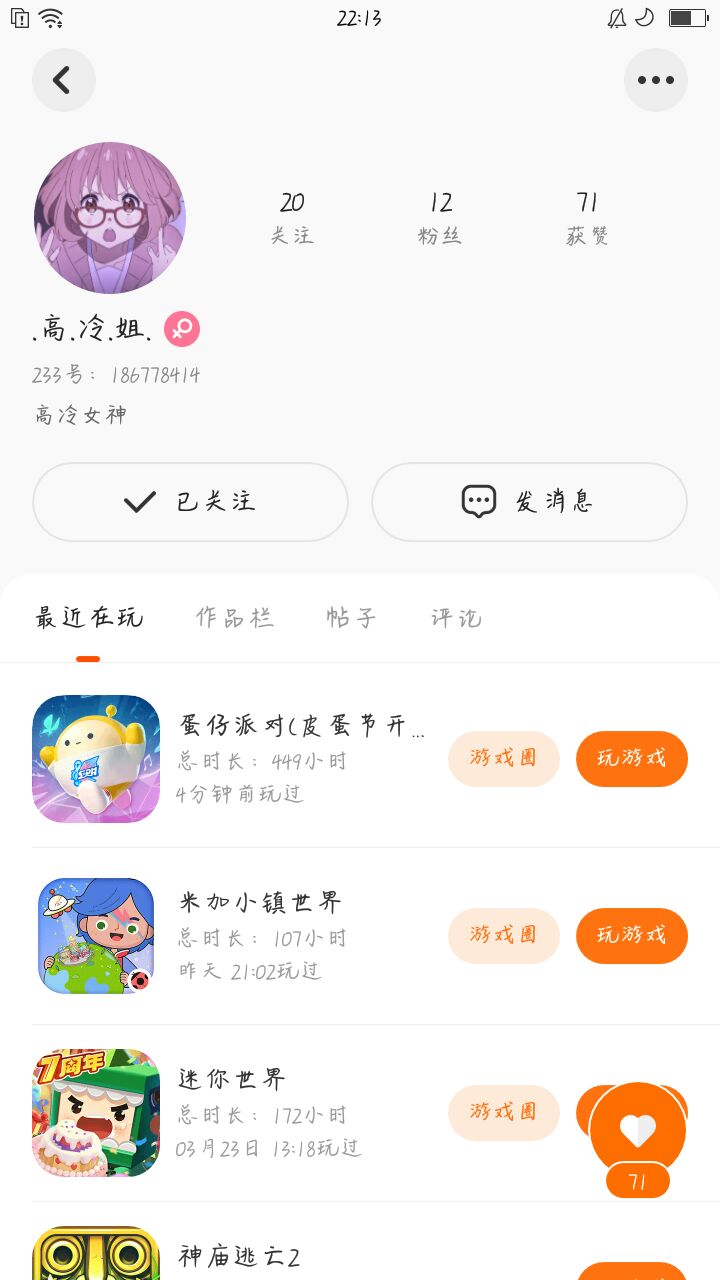Open 游戏圈 for 米加小镇世界
Viewport: 720px width, 1280px height.
503,936
